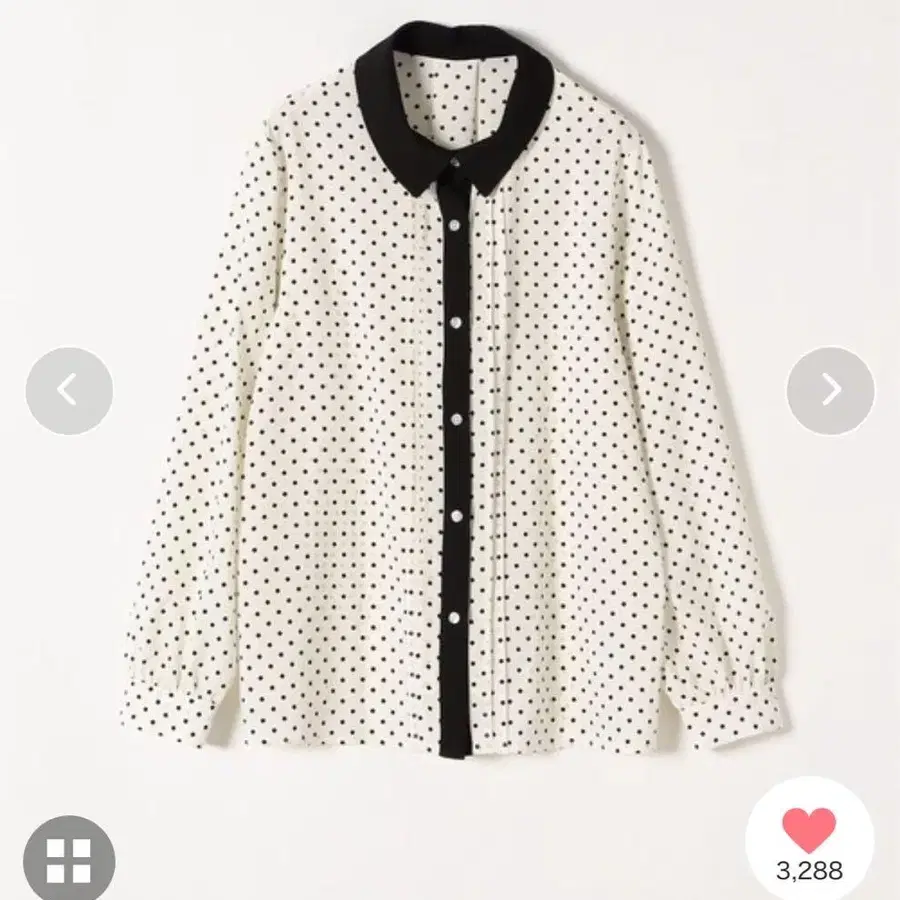Go to the previous product image
The height and width of the screenshot is (900, 900).
coord(69,390)
